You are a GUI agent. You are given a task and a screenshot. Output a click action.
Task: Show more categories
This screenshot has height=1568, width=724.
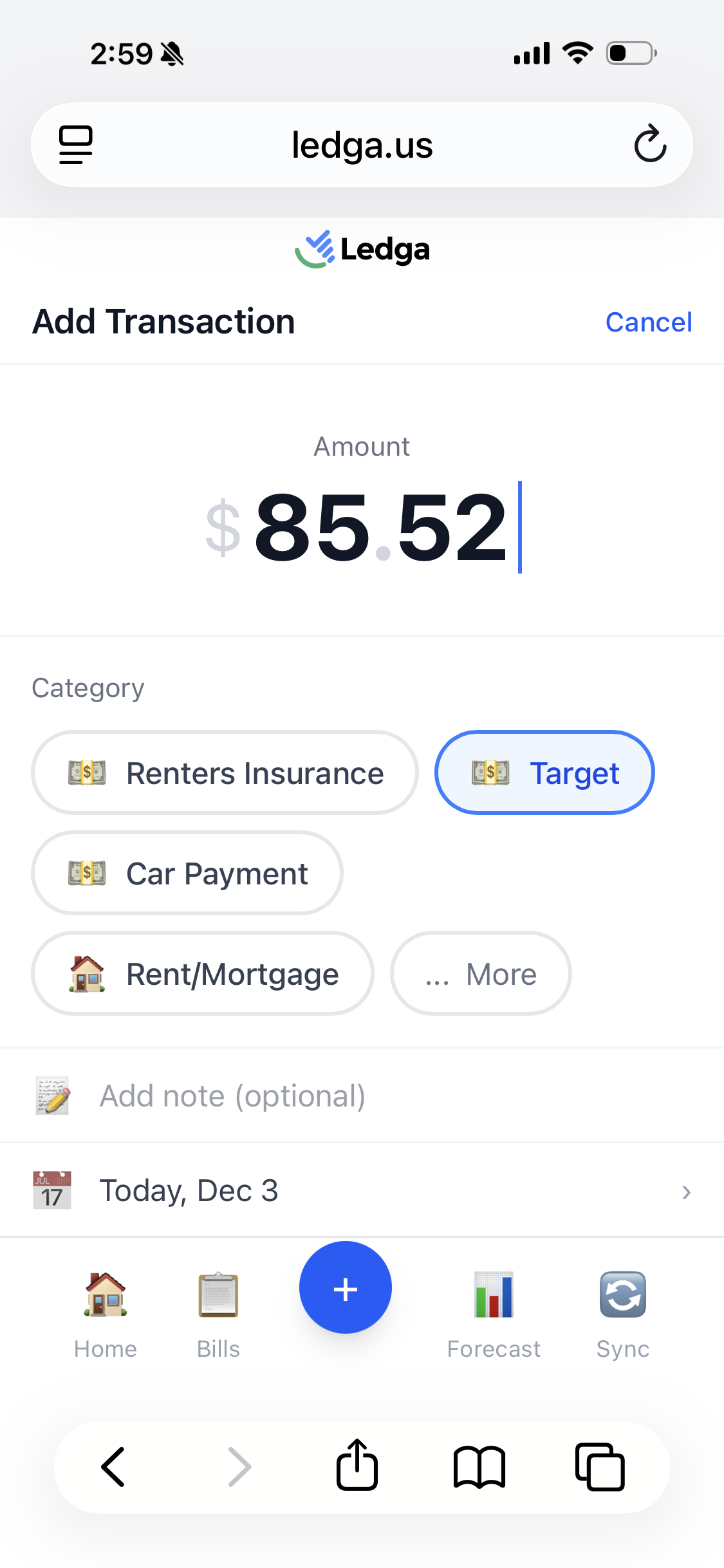[x=481, y=973]
